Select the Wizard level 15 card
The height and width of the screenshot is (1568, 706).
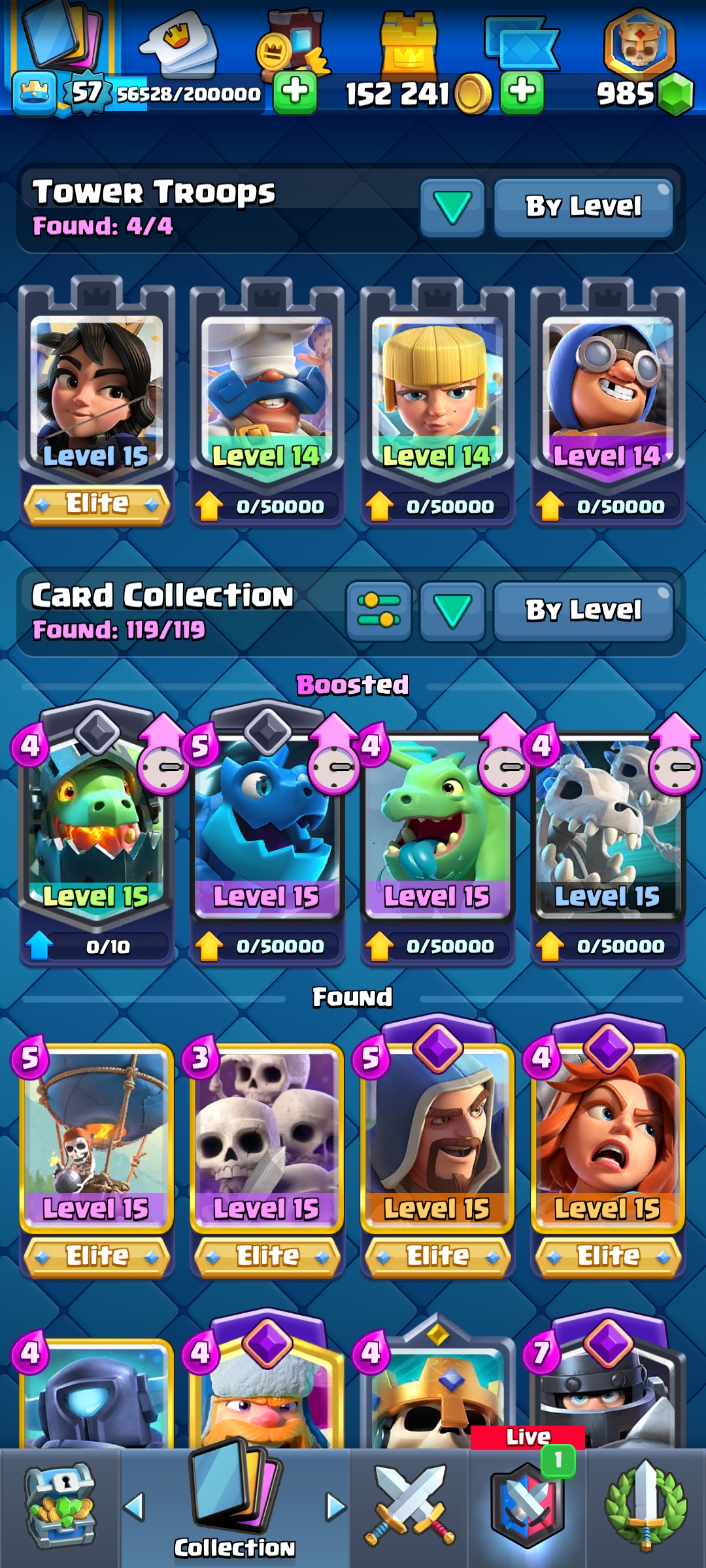pos(437,1150)
